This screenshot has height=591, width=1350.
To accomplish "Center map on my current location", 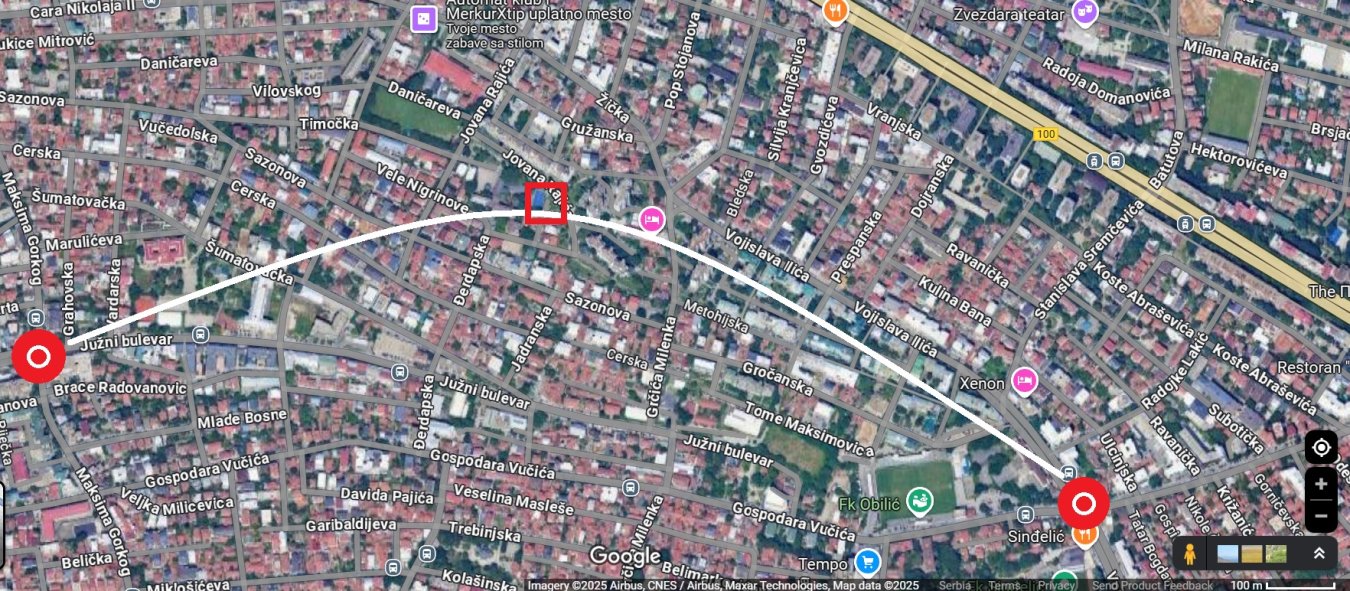I will (1320, 446).
